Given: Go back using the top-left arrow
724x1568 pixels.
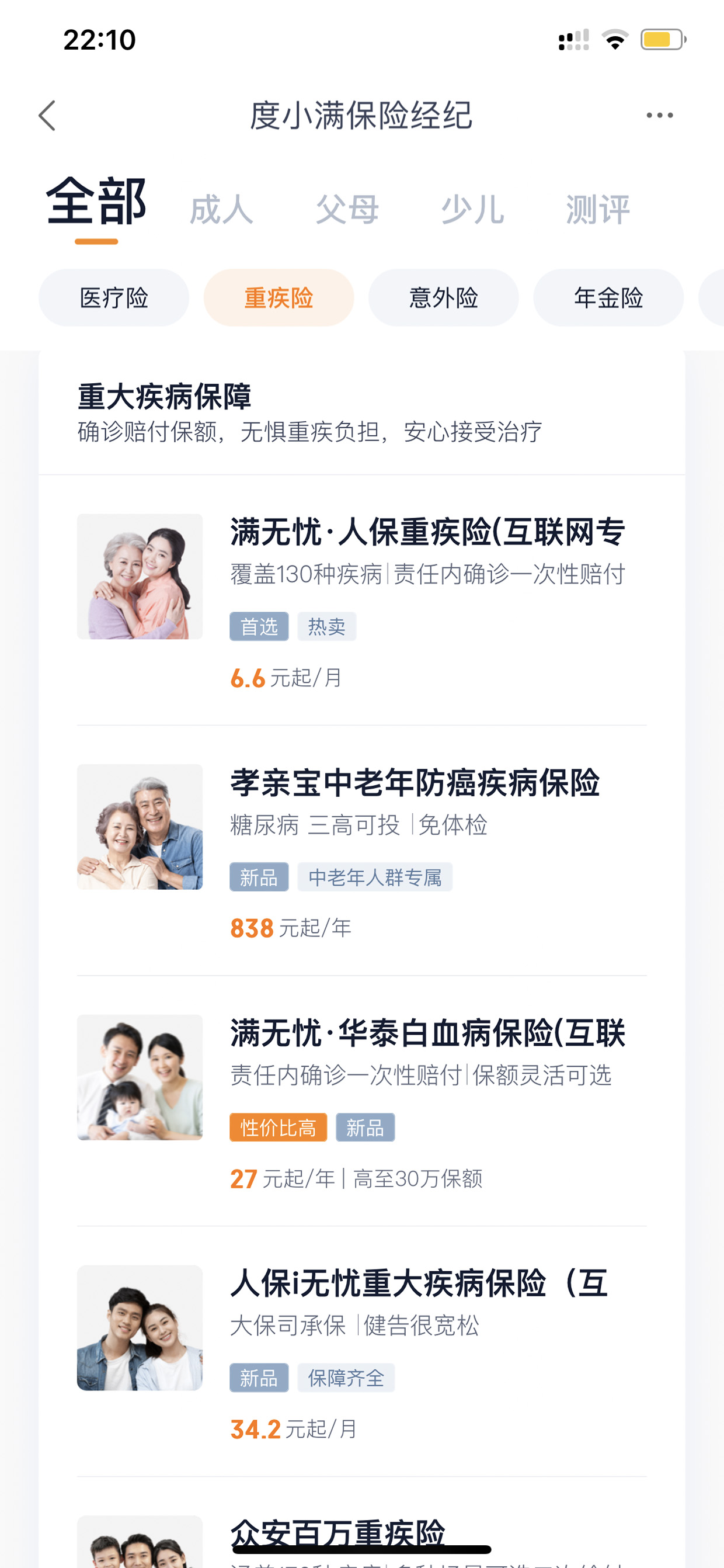Looking at the screenshot, I should click(x=47, y=116).
